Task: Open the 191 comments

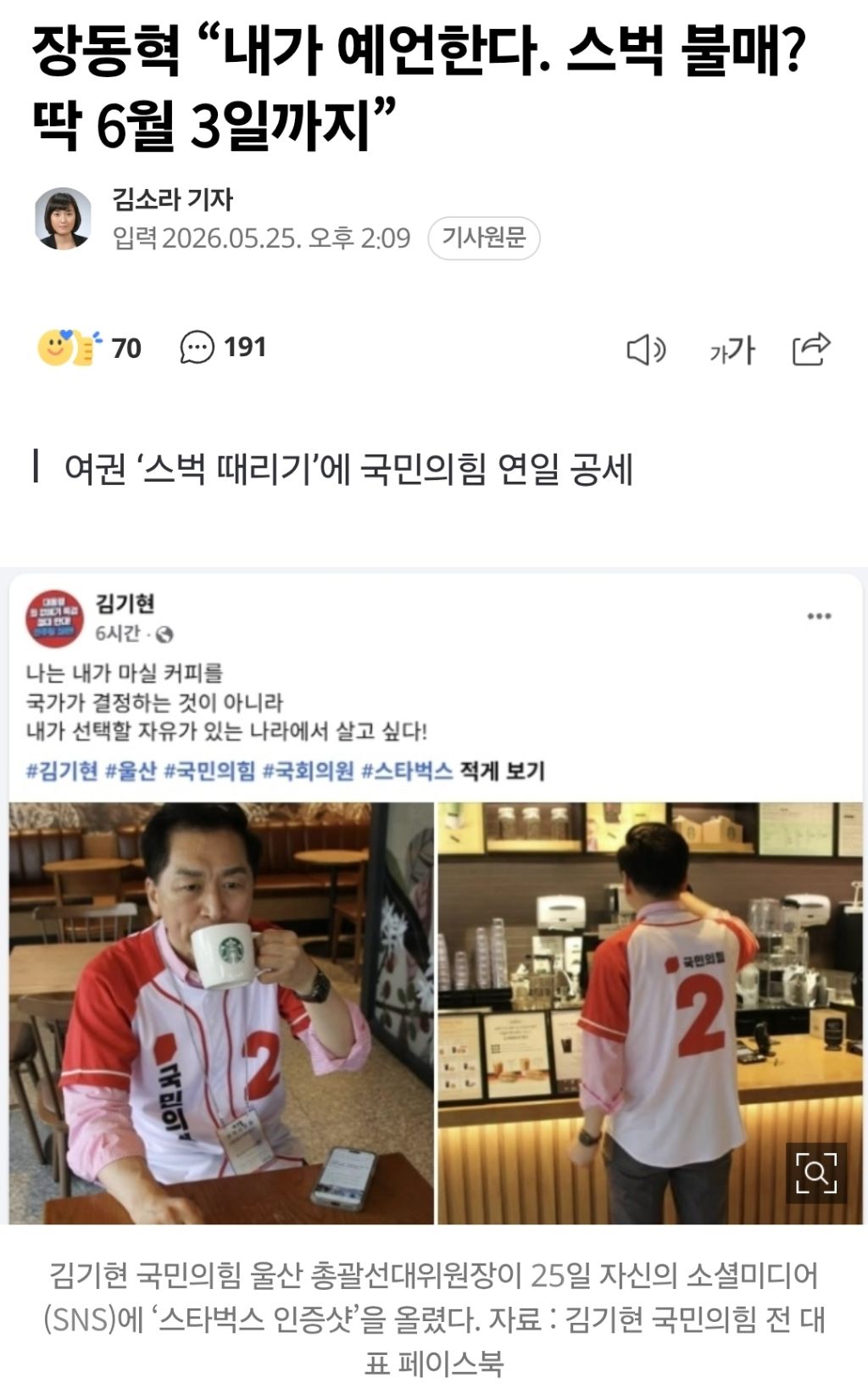Action: pos(223,348)
